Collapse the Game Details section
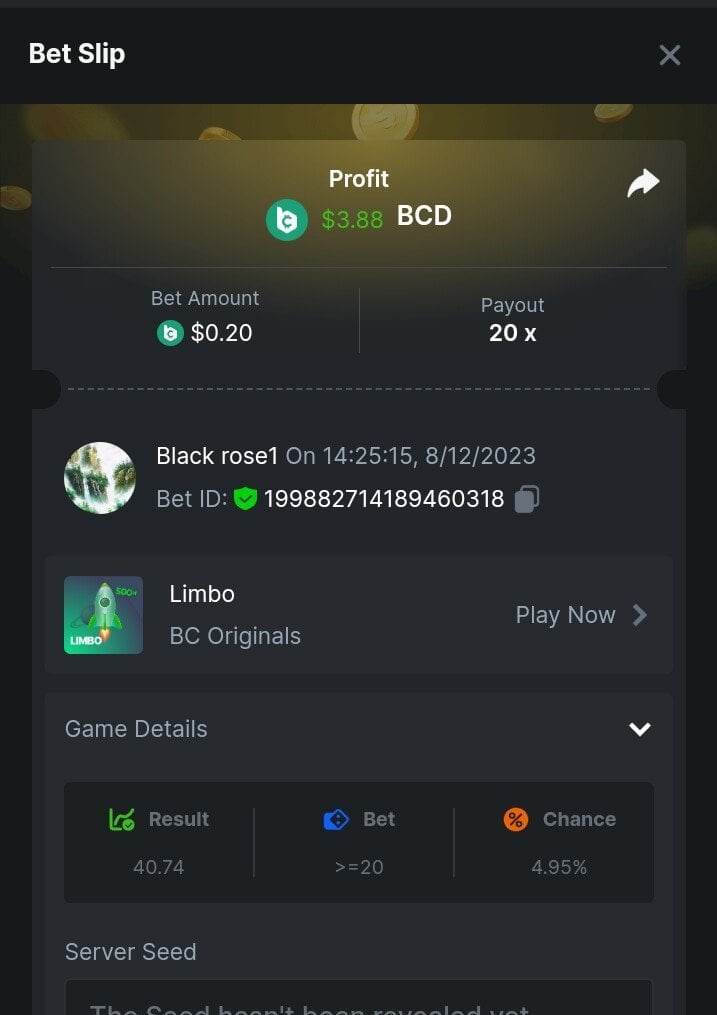 639,729
